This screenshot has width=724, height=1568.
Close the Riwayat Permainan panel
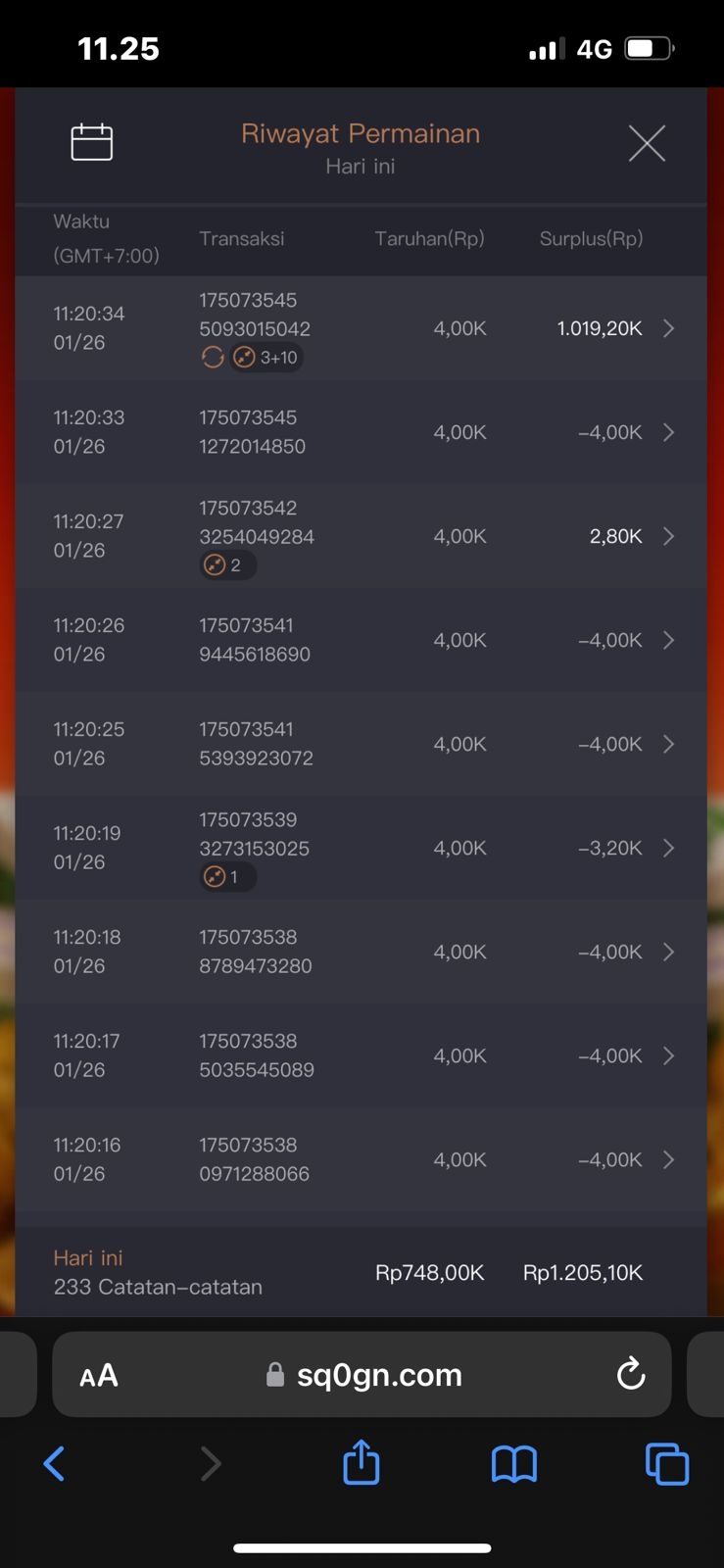point(647,143)
